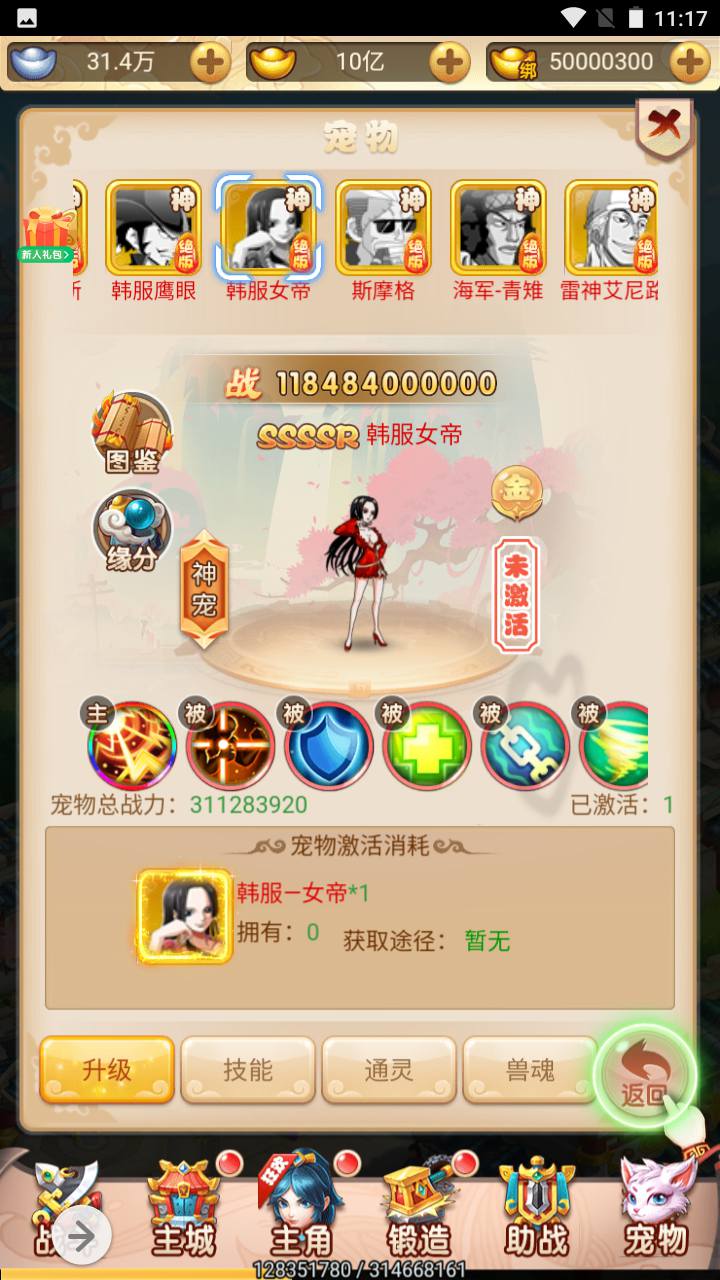This screenshot has width=720, height=1280.
Task: Add silver with the 31.4万 plus button
Action: coord(210,62)
